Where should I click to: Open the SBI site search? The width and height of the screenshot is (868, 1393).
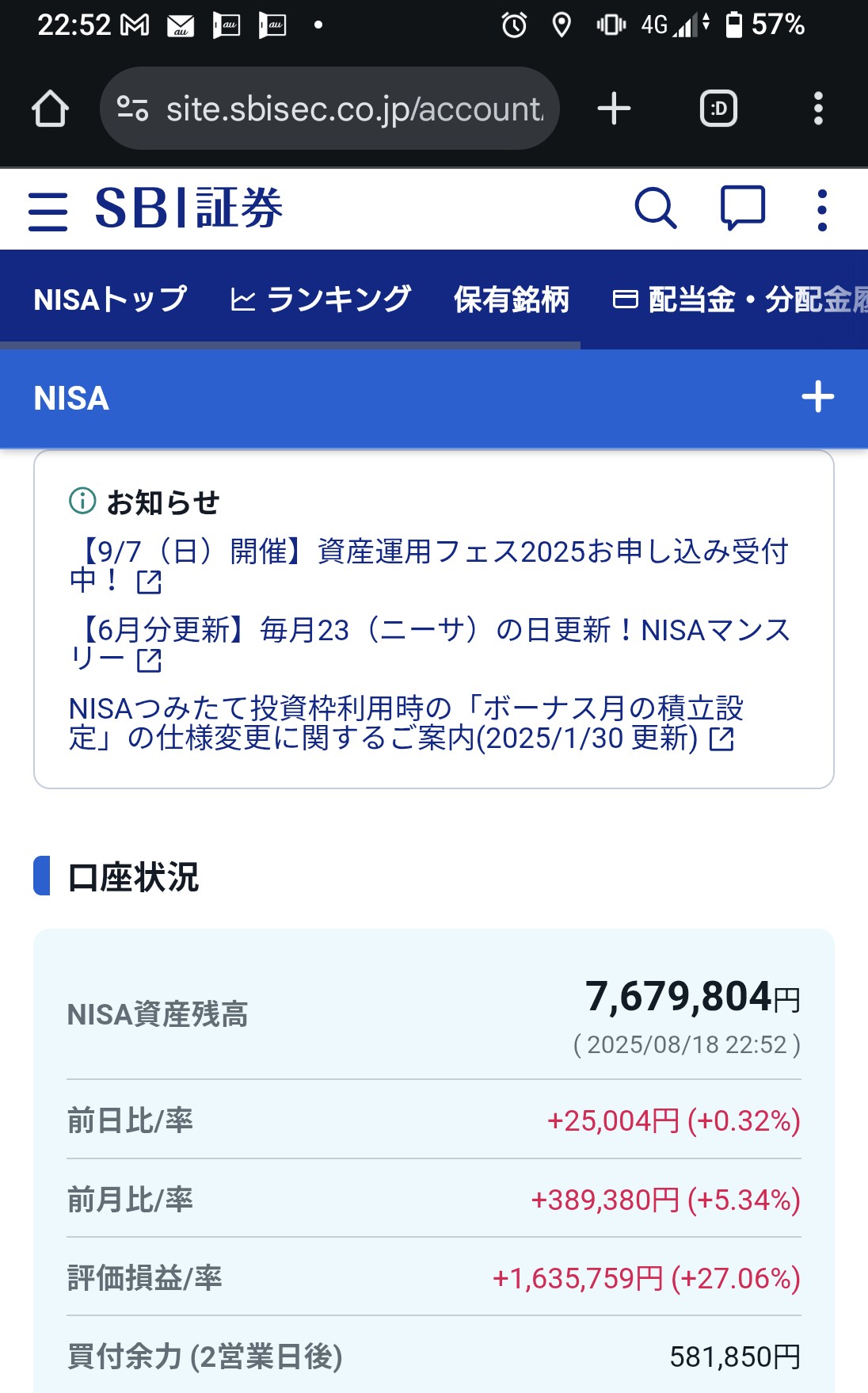[656, 209]
